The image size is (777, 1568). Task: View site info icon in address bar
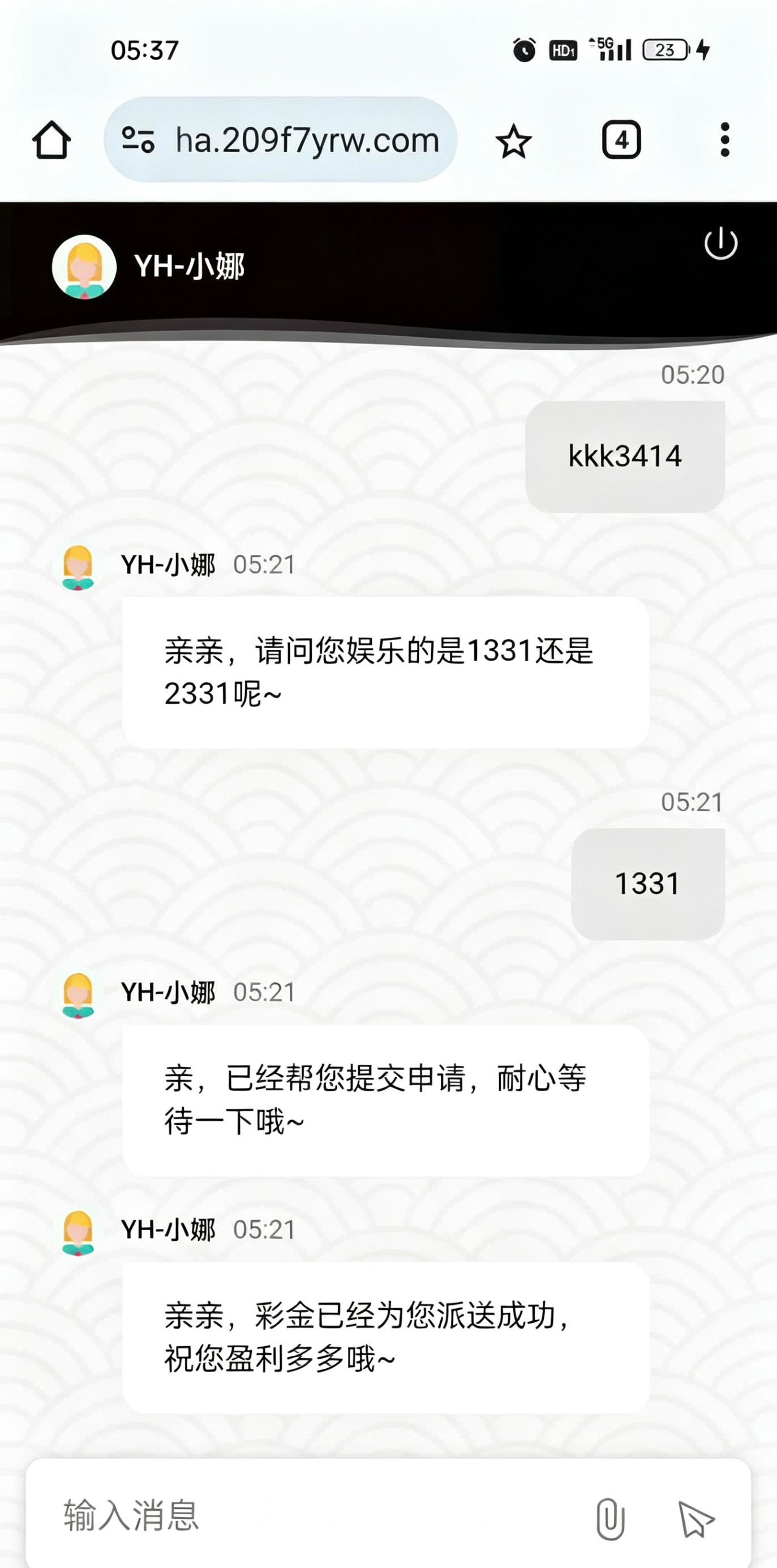point(138,140)
